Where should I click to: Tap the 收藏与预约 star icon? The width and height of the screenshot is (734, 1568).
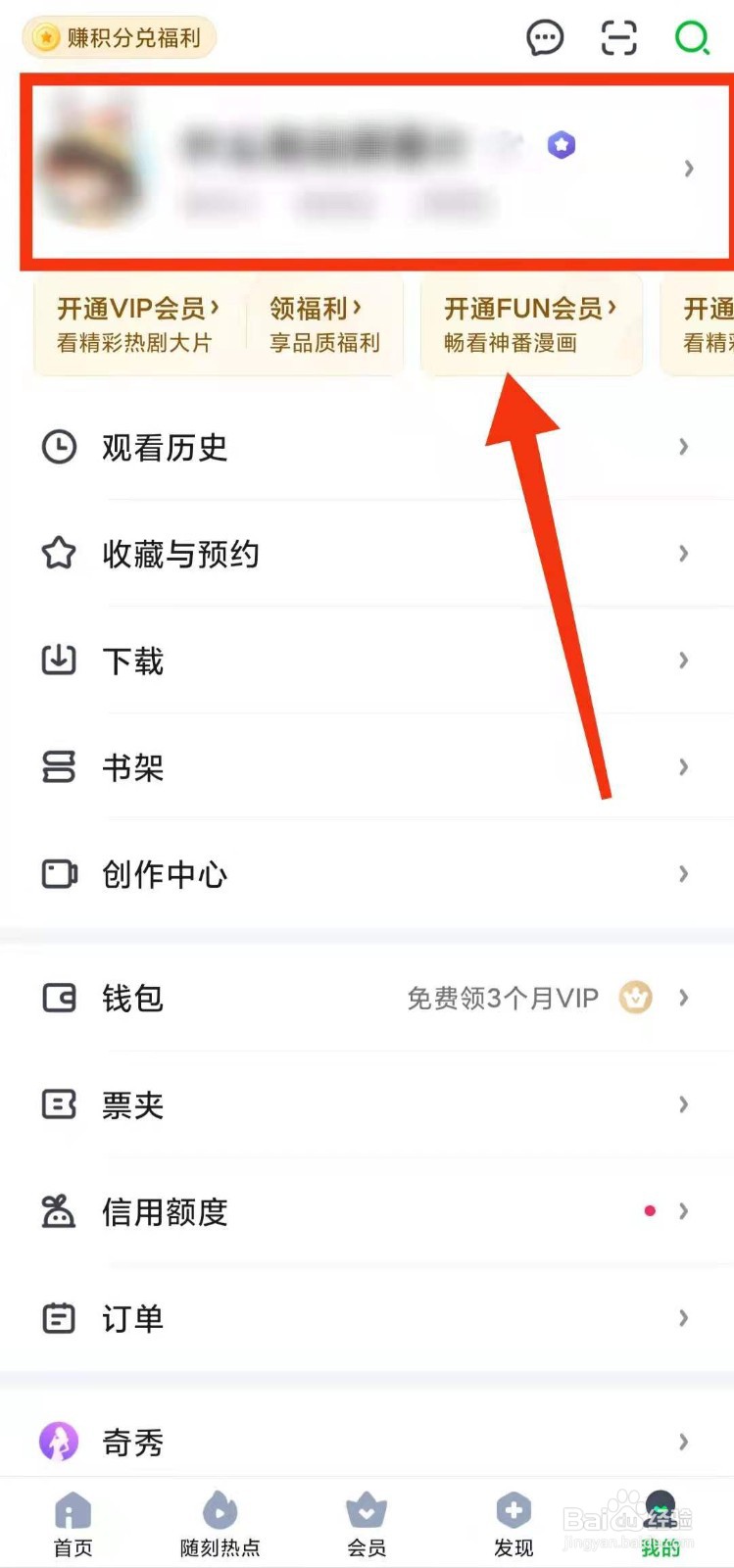(x=58, y=554)
